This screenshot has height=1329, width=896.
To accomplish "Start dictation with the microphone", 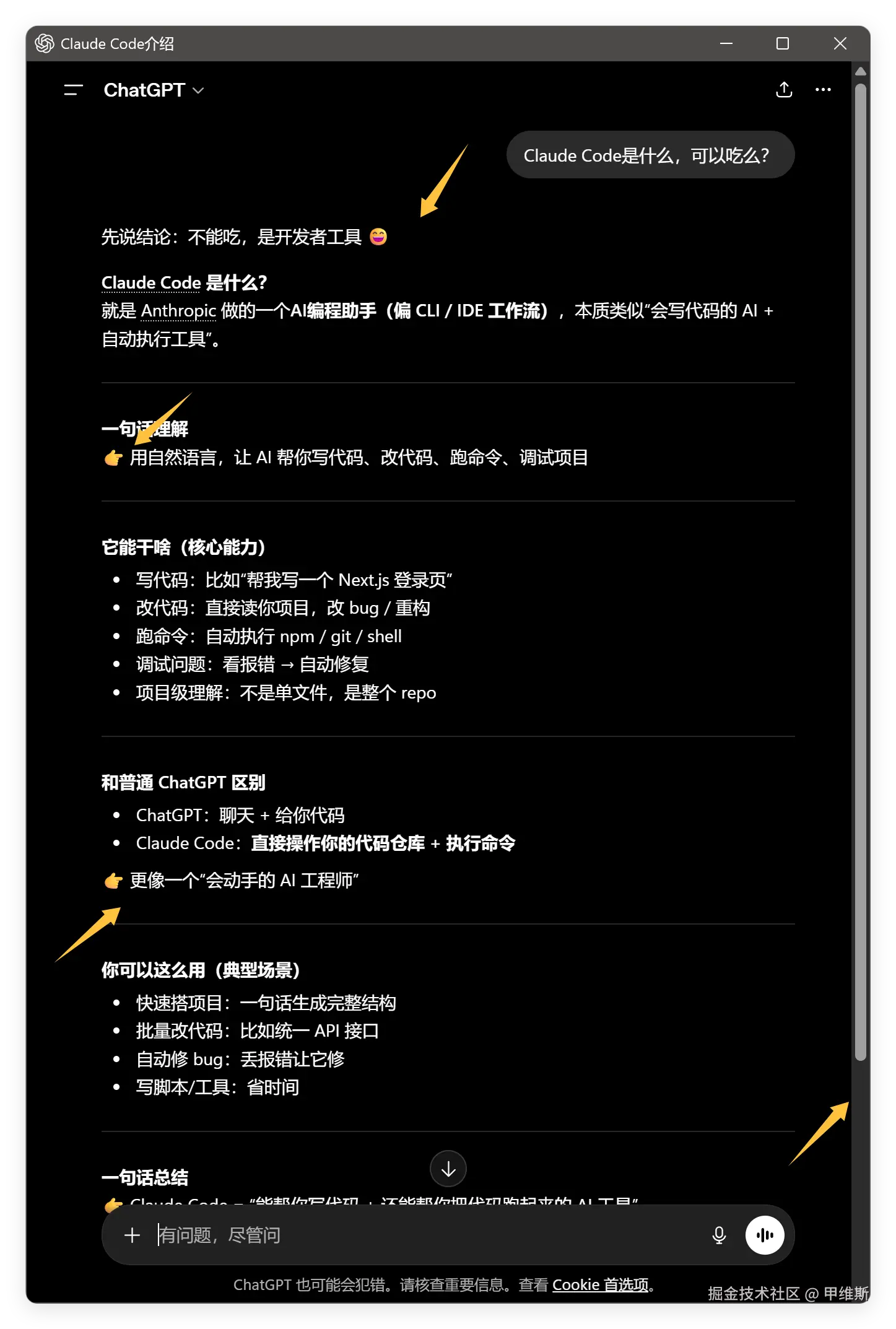I will point(719,1235).
